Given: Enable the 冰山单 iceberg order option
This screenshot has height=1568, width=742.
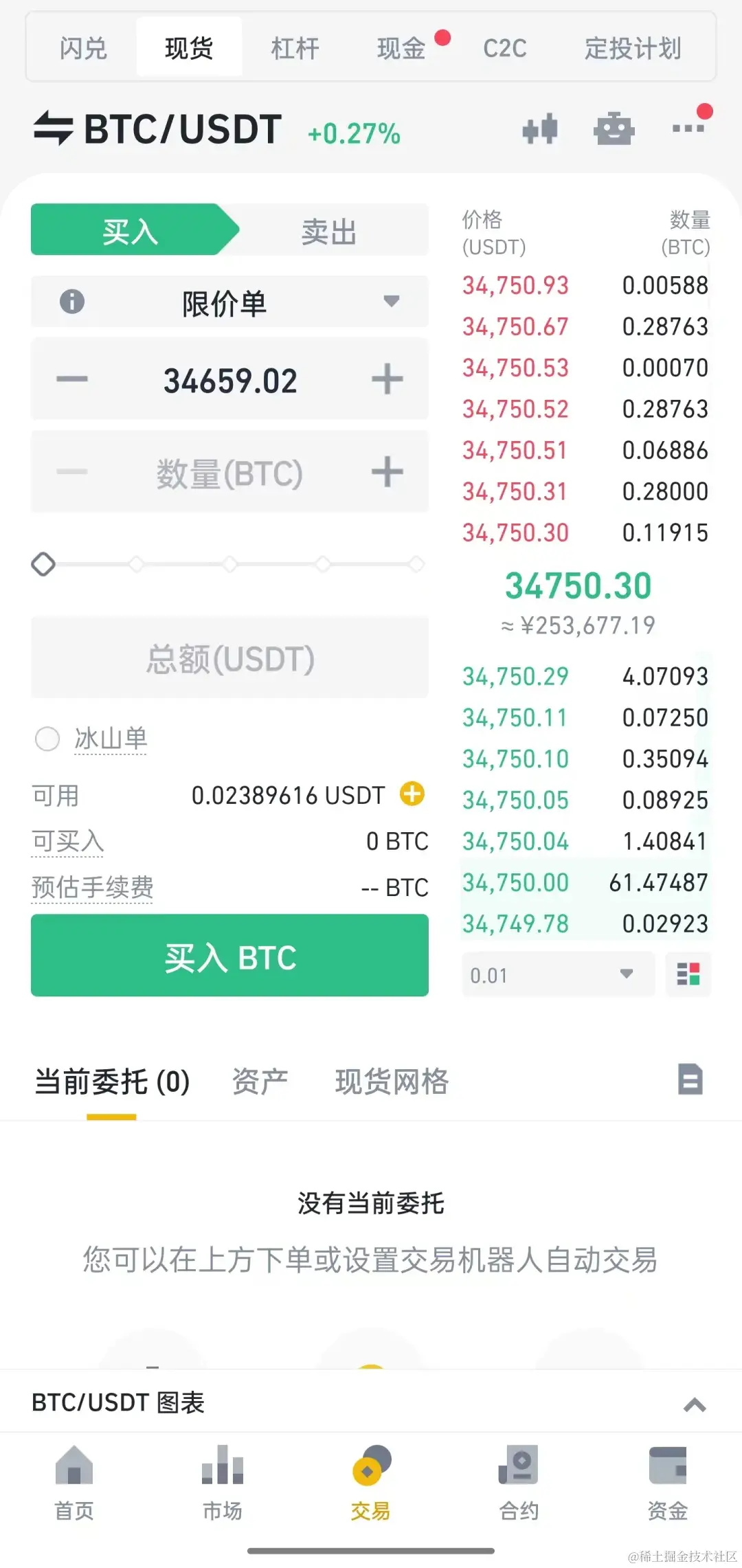Looking at the screenshot, I should 47,739.
